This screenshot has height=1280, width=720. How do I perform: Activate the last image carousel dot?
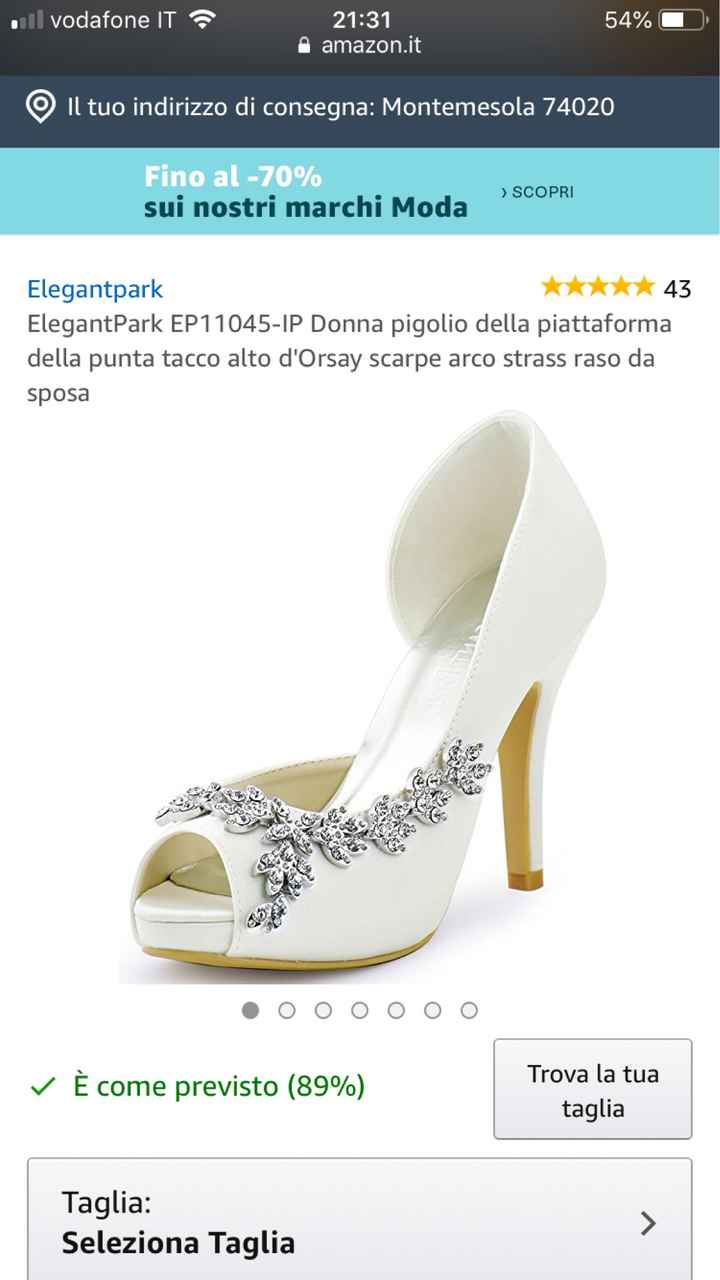[x=468, y=1011]
